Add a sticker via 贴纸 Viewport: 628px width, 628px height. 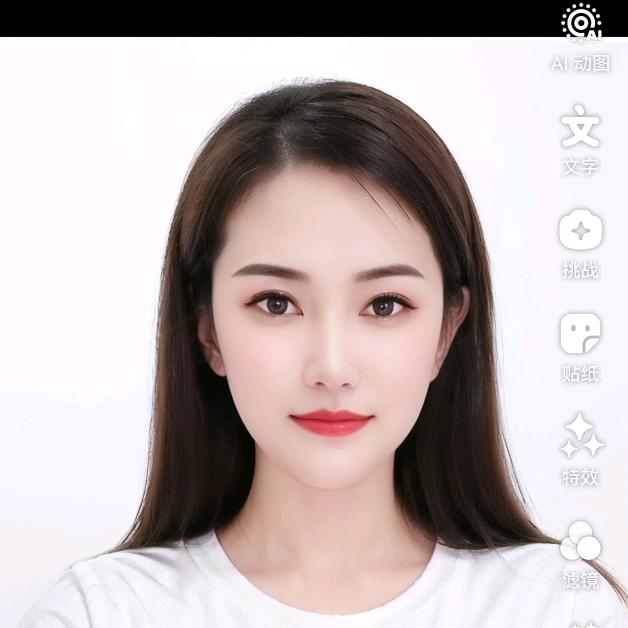click(580, 335)
